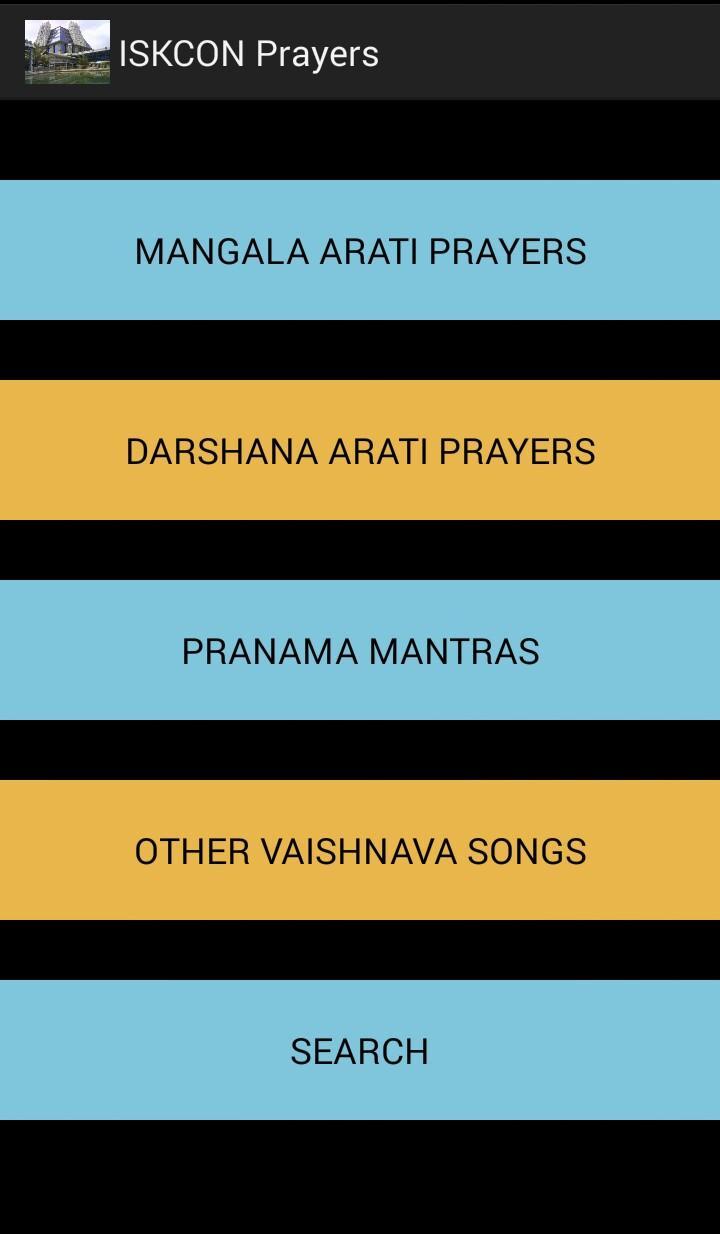Screen dimensions: 720x1234
Task: Tap the action bar at the top
Action: [360, 52]
